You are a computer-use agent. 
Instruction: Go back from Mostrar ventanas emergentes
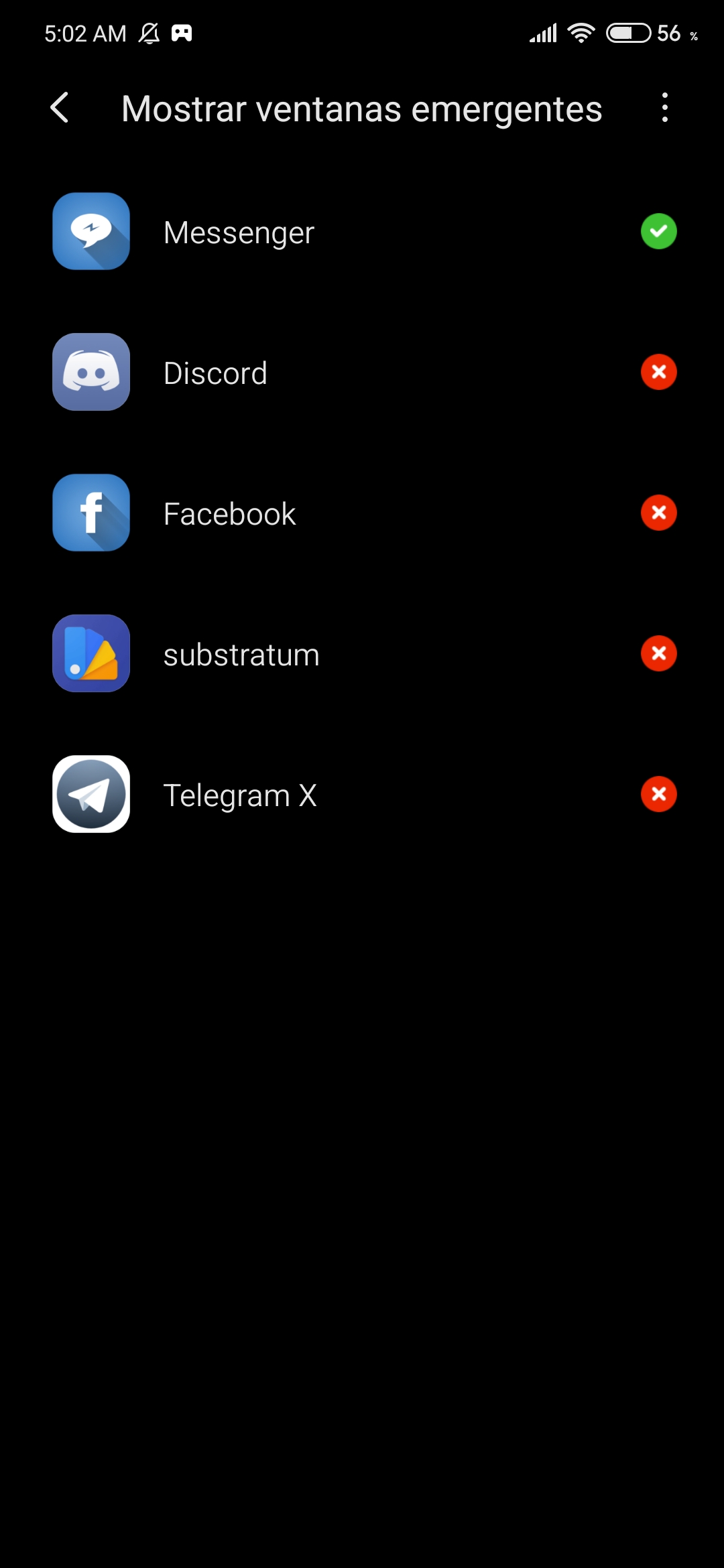[x=60, y=108]
